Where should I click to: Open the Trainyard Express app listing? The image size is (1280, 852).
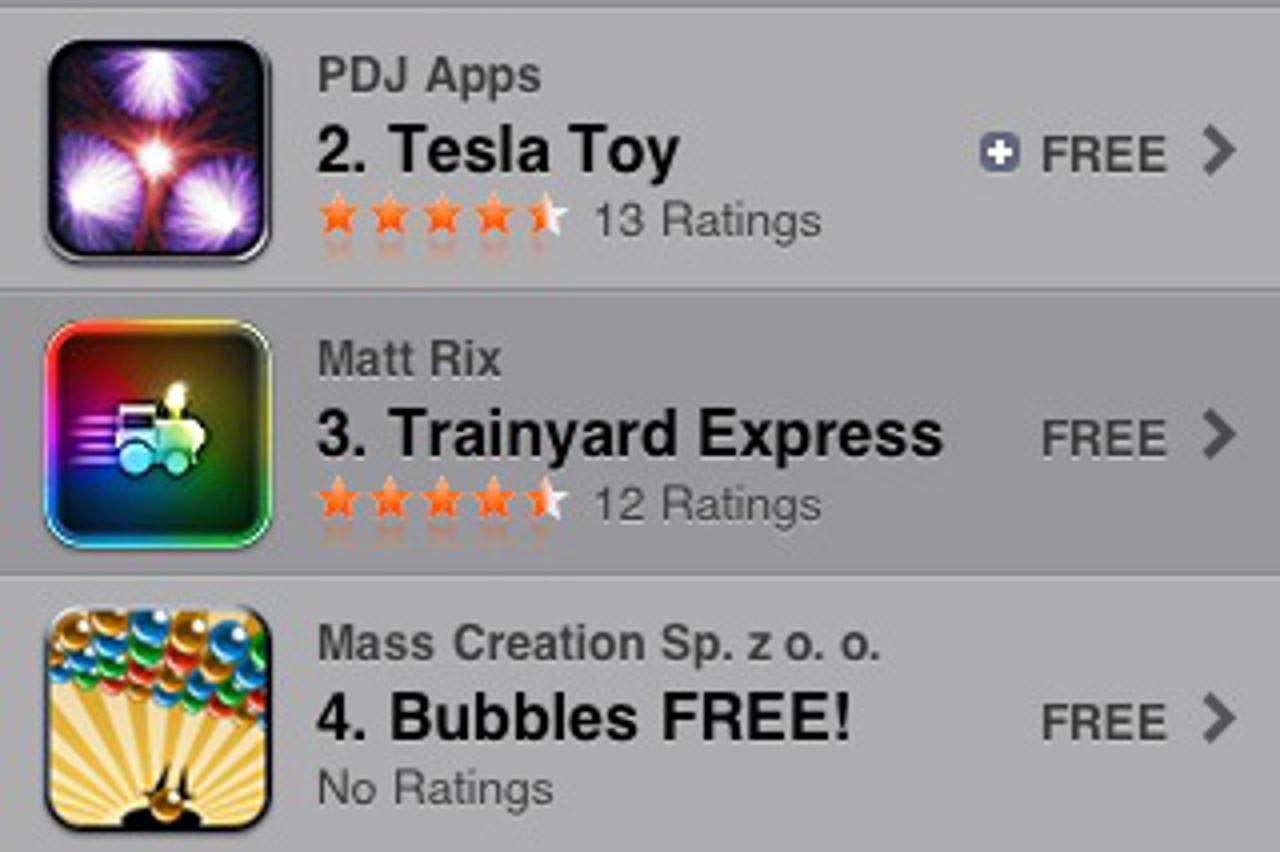coord(629,435)
